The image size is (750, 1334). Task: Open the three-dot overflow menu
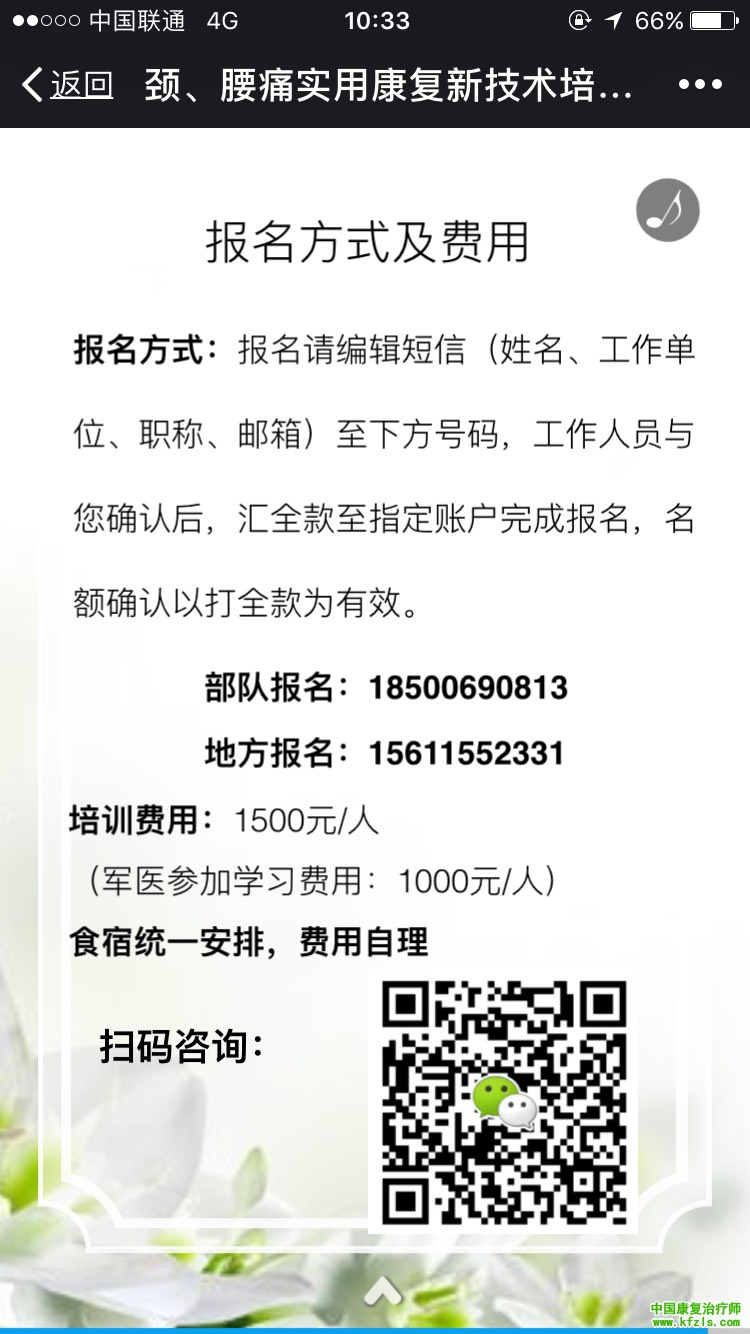pos(700,85)
